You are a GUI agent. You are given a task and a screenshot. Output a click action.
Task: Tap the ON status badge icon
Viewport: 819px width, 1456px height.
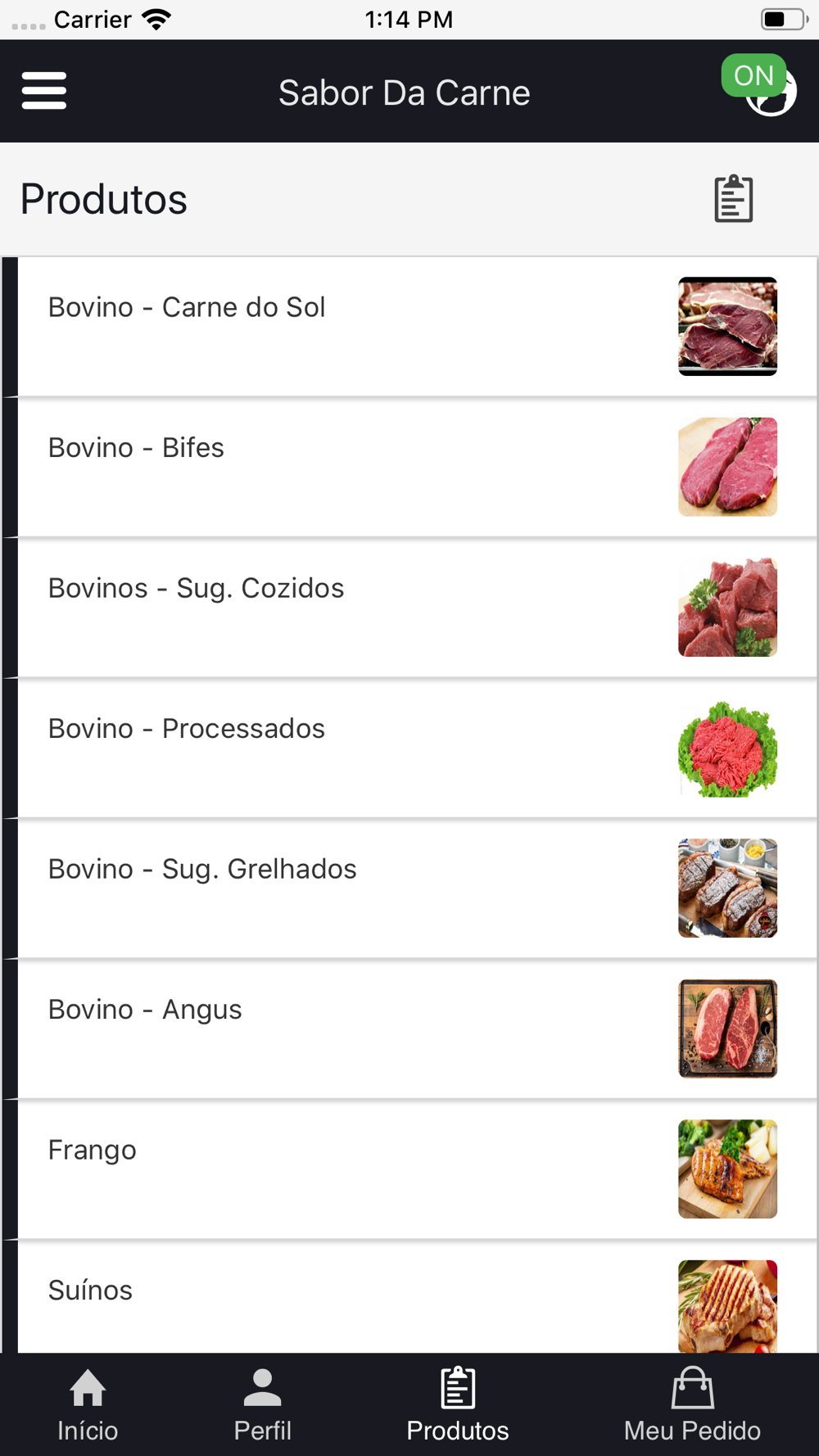pyautogui.click(x=753, y=76)
